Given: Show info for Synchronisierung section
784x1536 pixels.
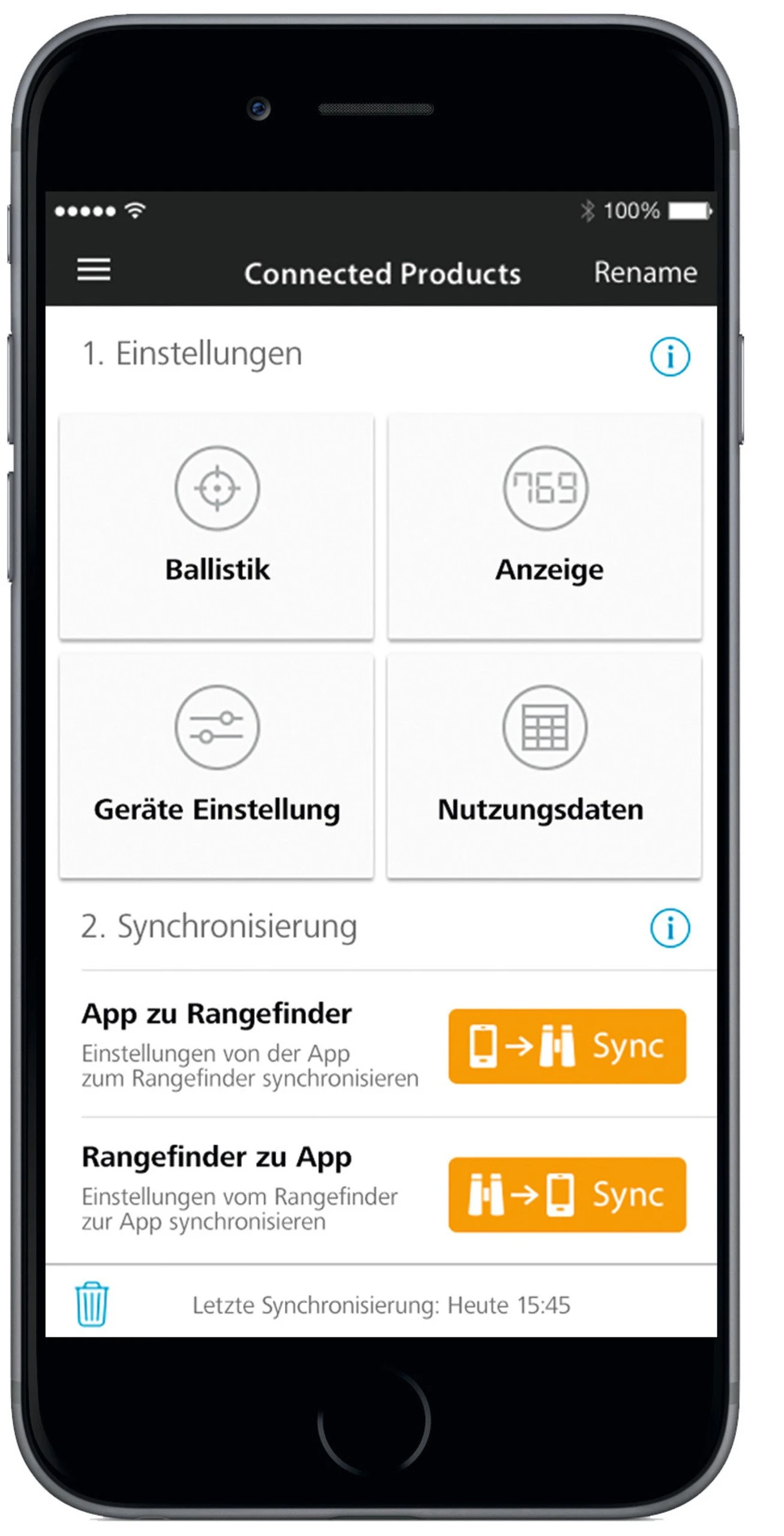Looking at the screenshot, I should point(669,928).
